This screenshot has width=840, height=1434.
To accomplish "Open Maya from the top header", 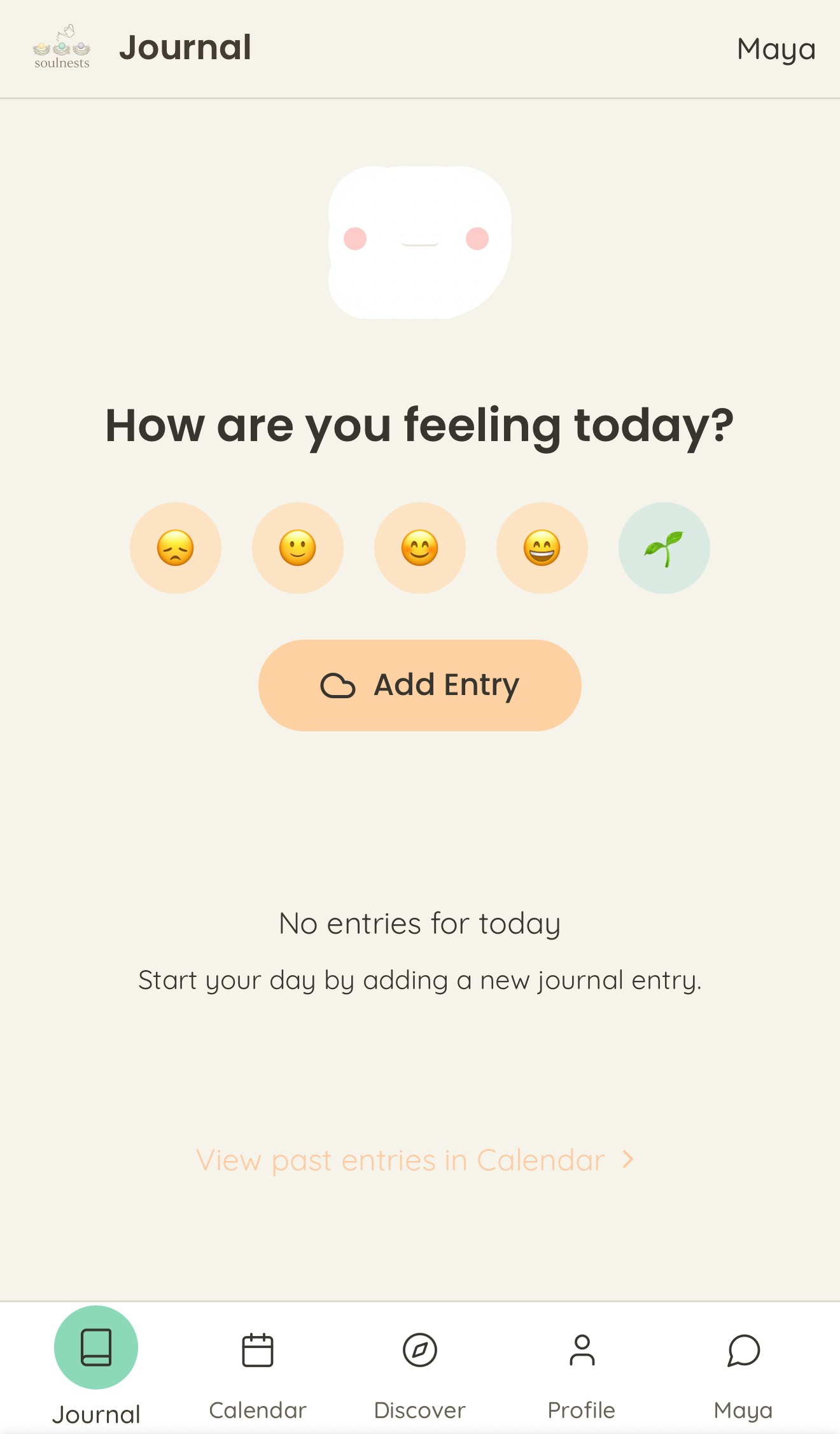I will pyautogui.click(x=776, y=49).
